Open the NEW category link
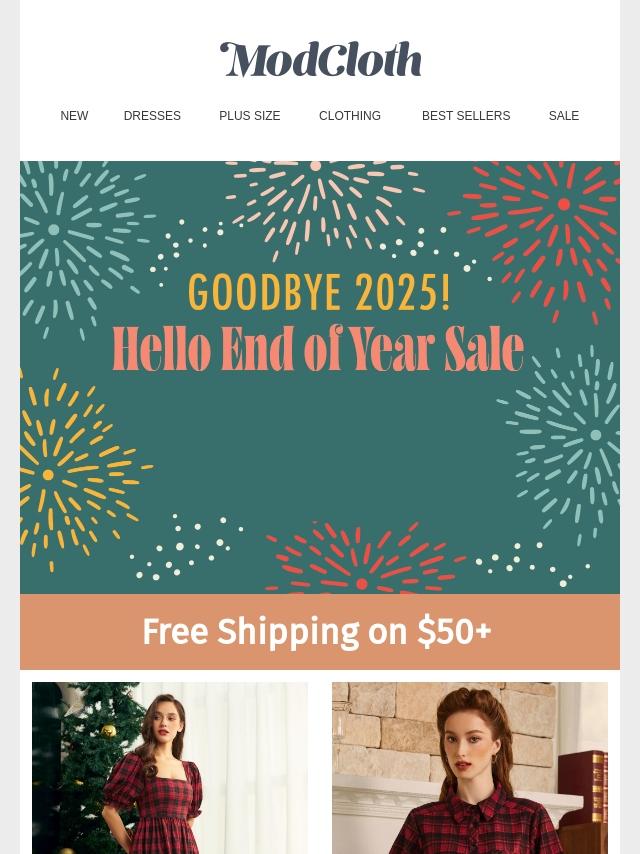This screenshot has height=854, width=640. coord(74,116)
